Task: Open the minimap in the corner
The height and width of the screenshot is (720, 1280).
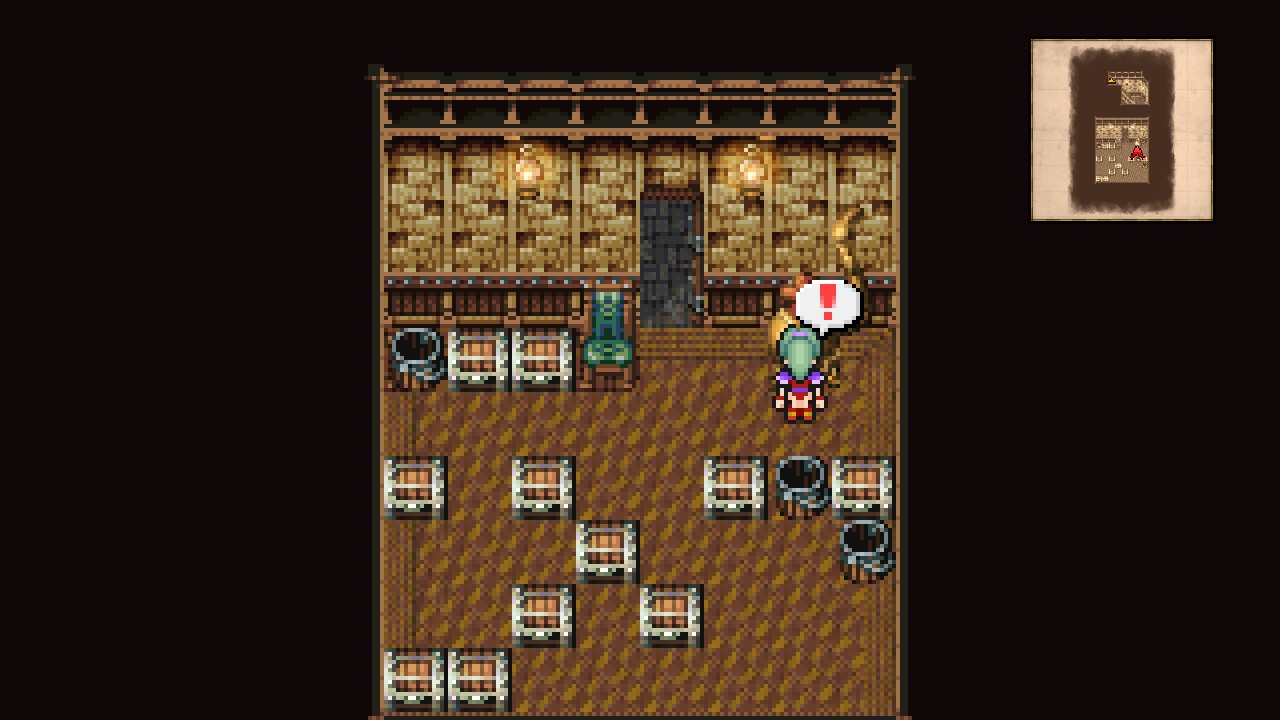Action: (x=1121, y=130)
